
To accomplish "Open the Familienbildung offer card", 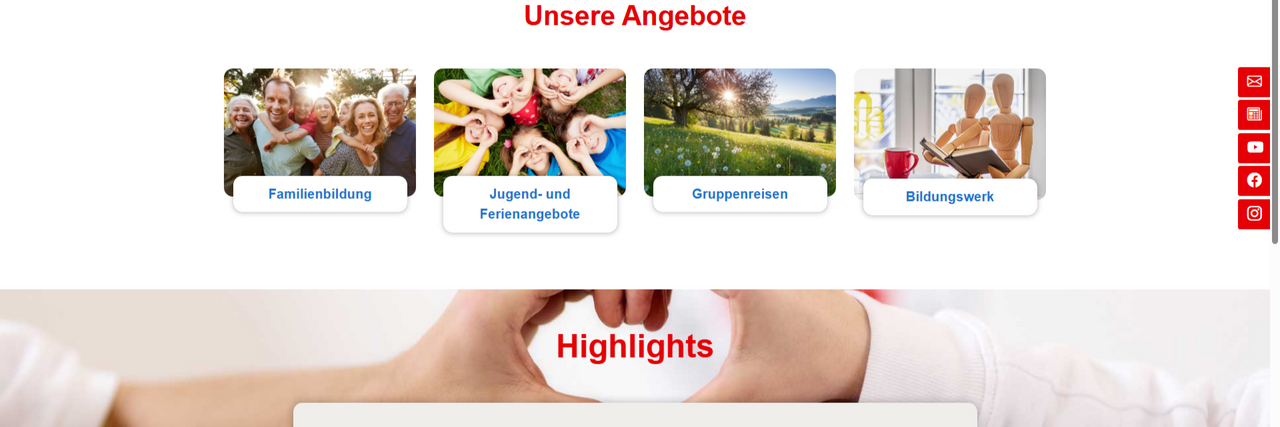I will 320,194.
